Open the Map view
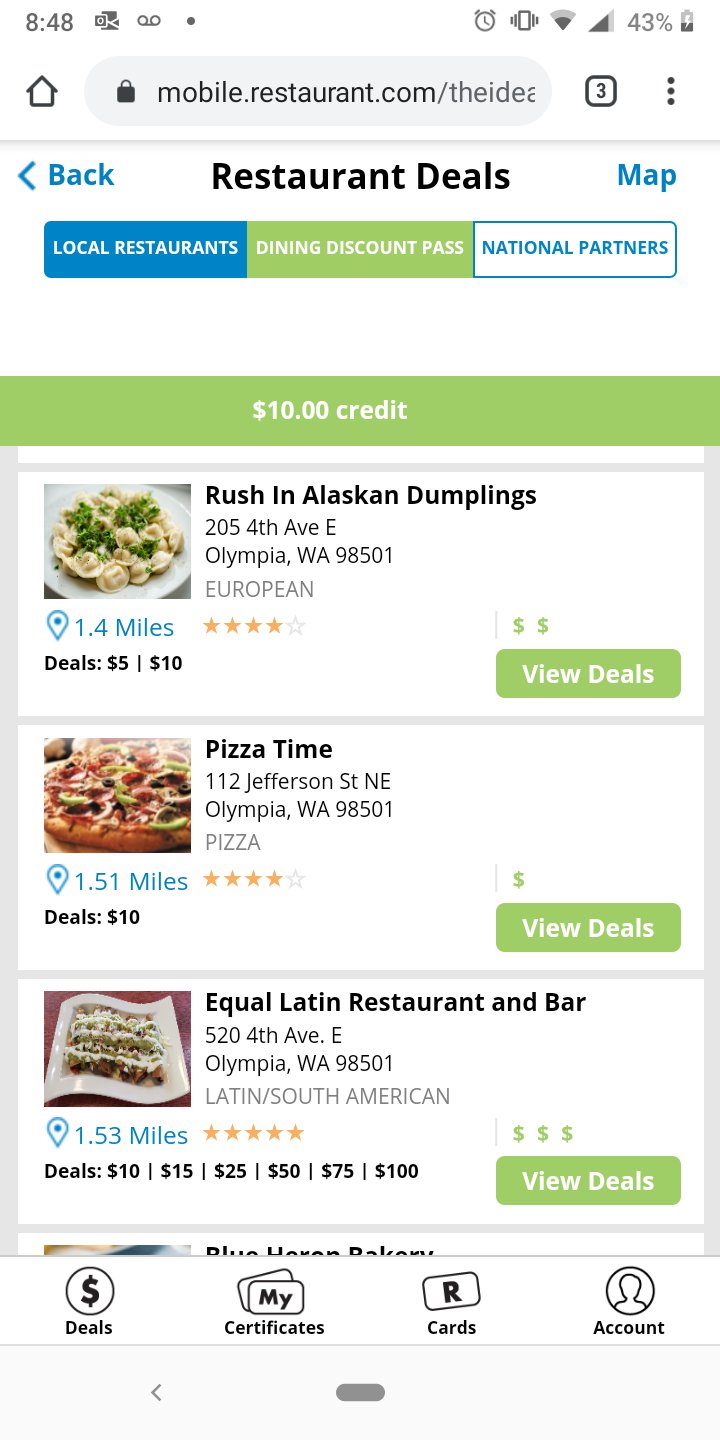The image size is (720, 1440). coord(646,176)
